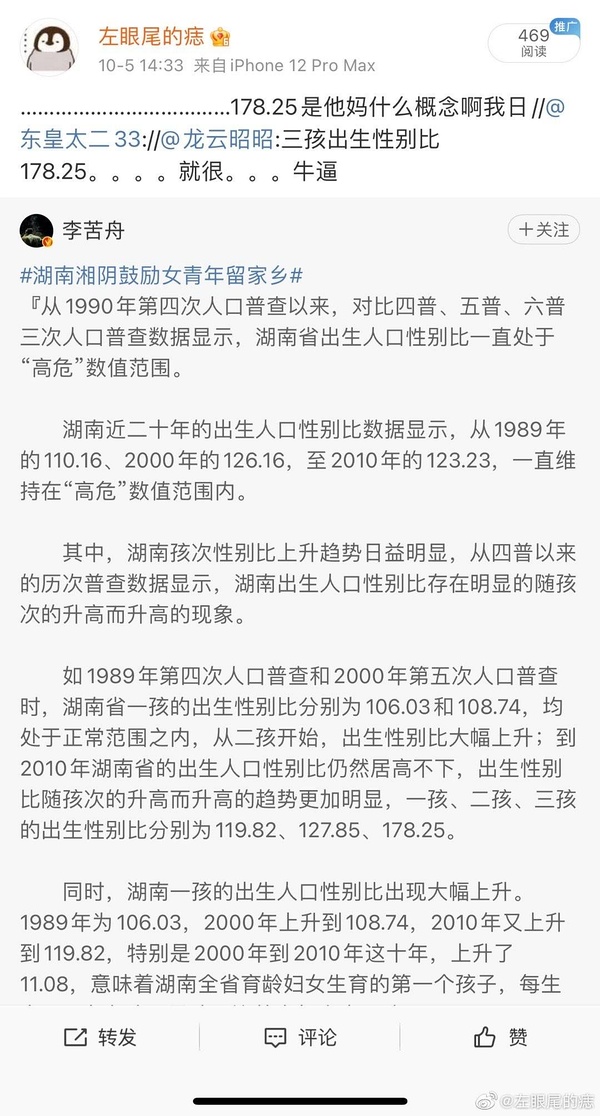The width and height of the screenshot is (600, 1116).
Task: Open 李苦舟's profile
Action: pos(95,231)
